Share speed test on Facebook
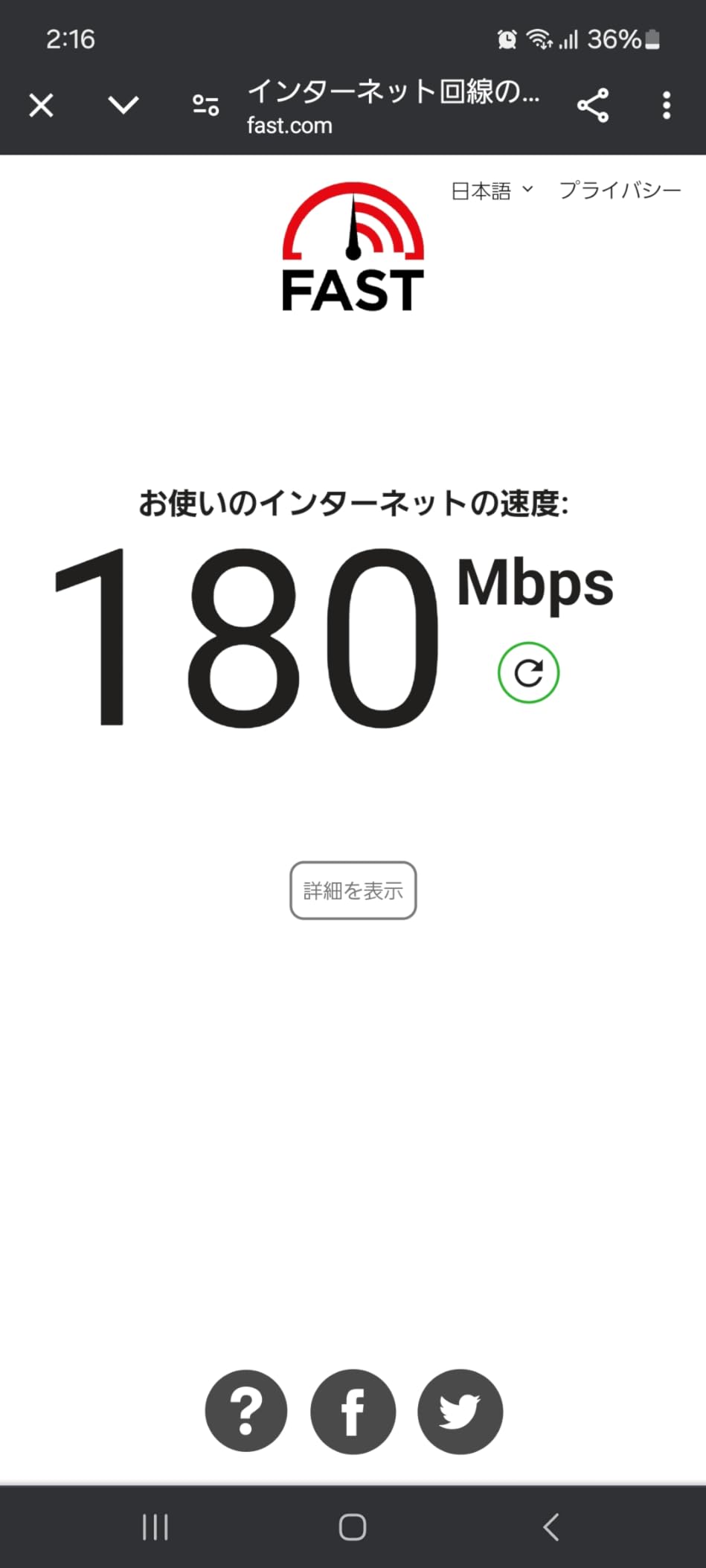 point(353,1412)
